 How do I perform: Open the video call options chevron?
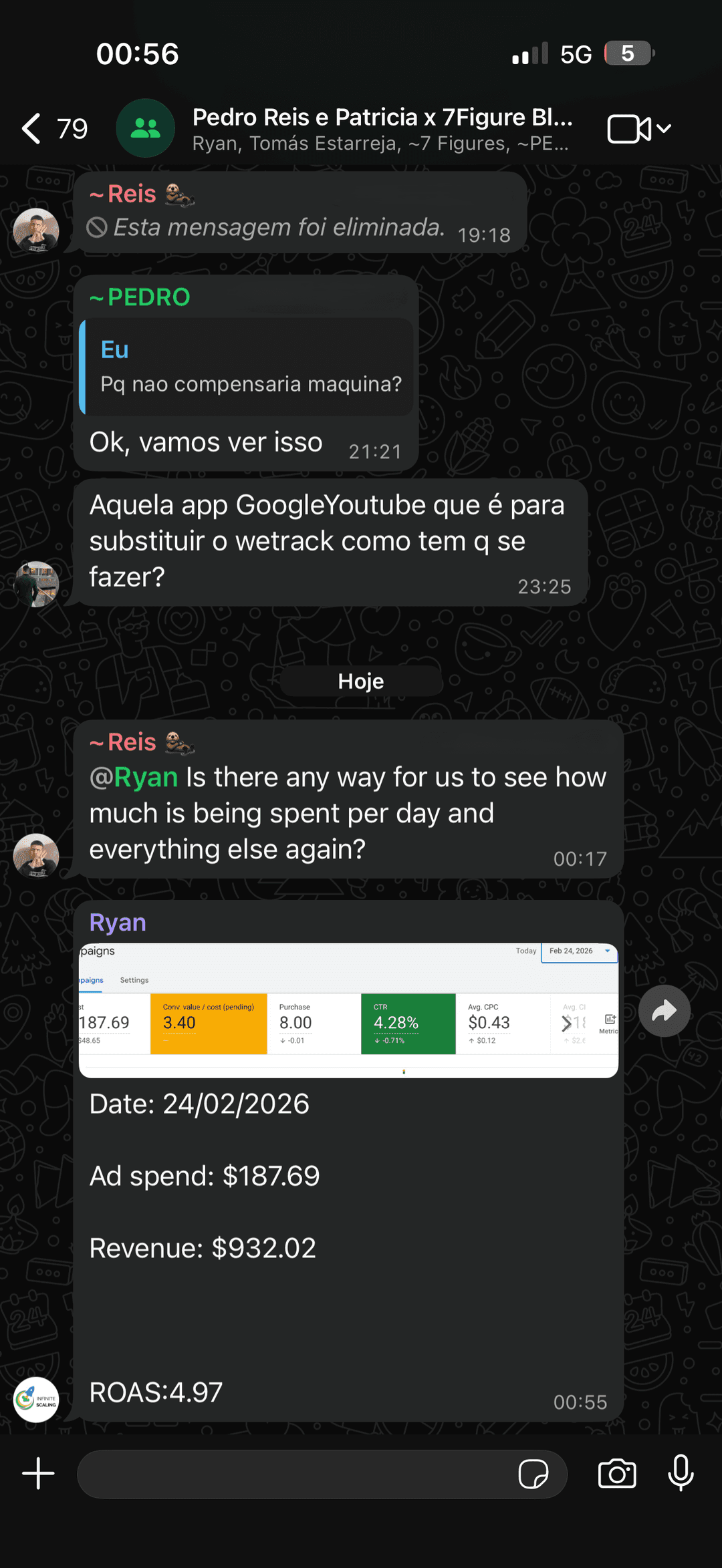665,128
